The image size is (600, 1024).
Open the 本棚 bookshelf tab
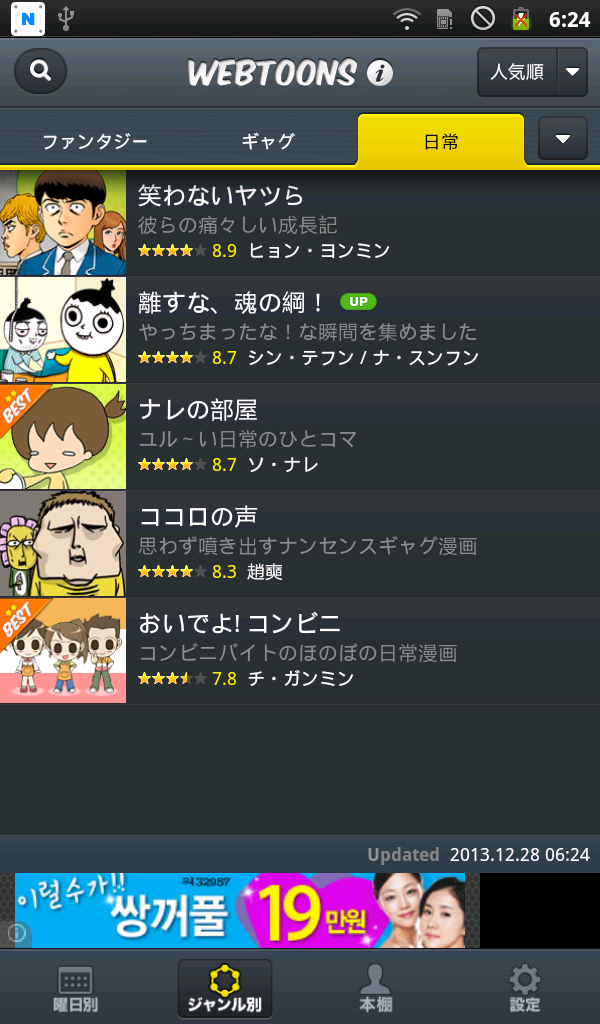(x=375, y=988)
